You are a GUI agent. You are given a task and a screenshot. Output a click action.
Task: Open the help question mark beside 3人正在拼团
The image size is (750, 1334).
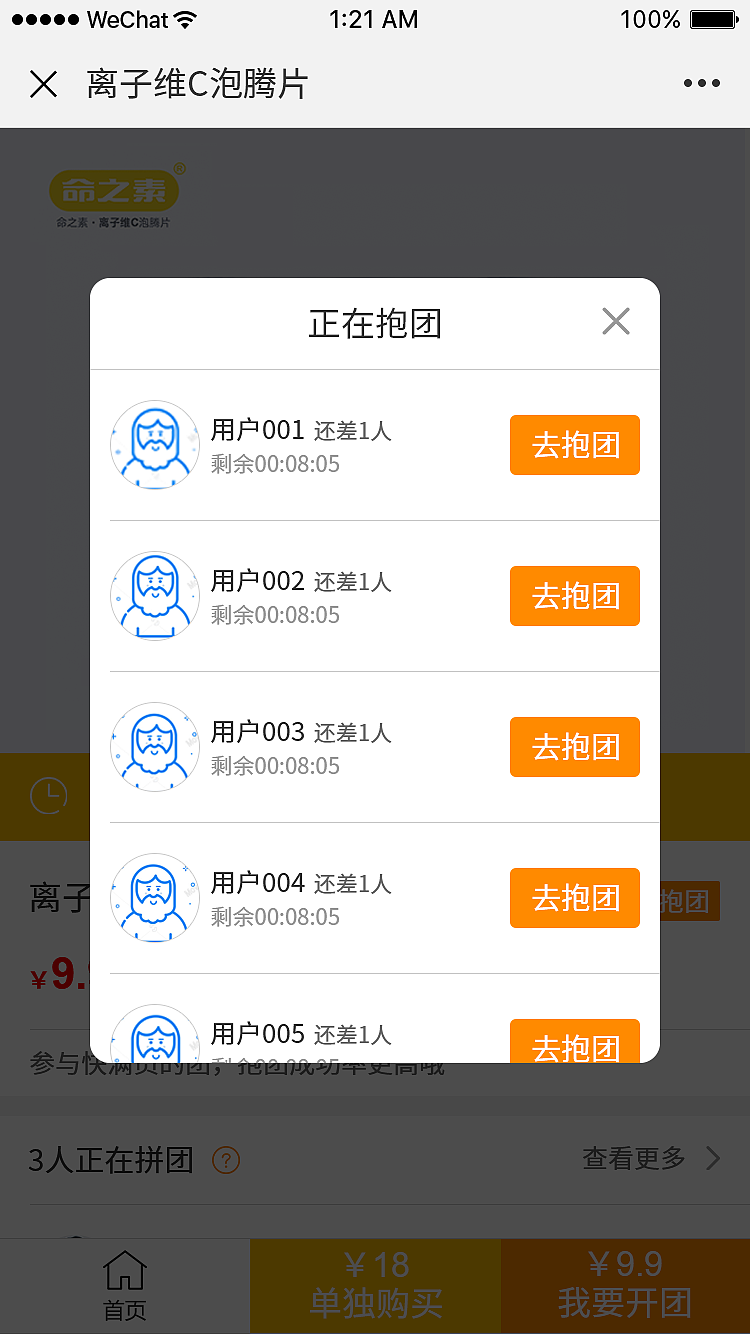click(x=226, y=1160)
